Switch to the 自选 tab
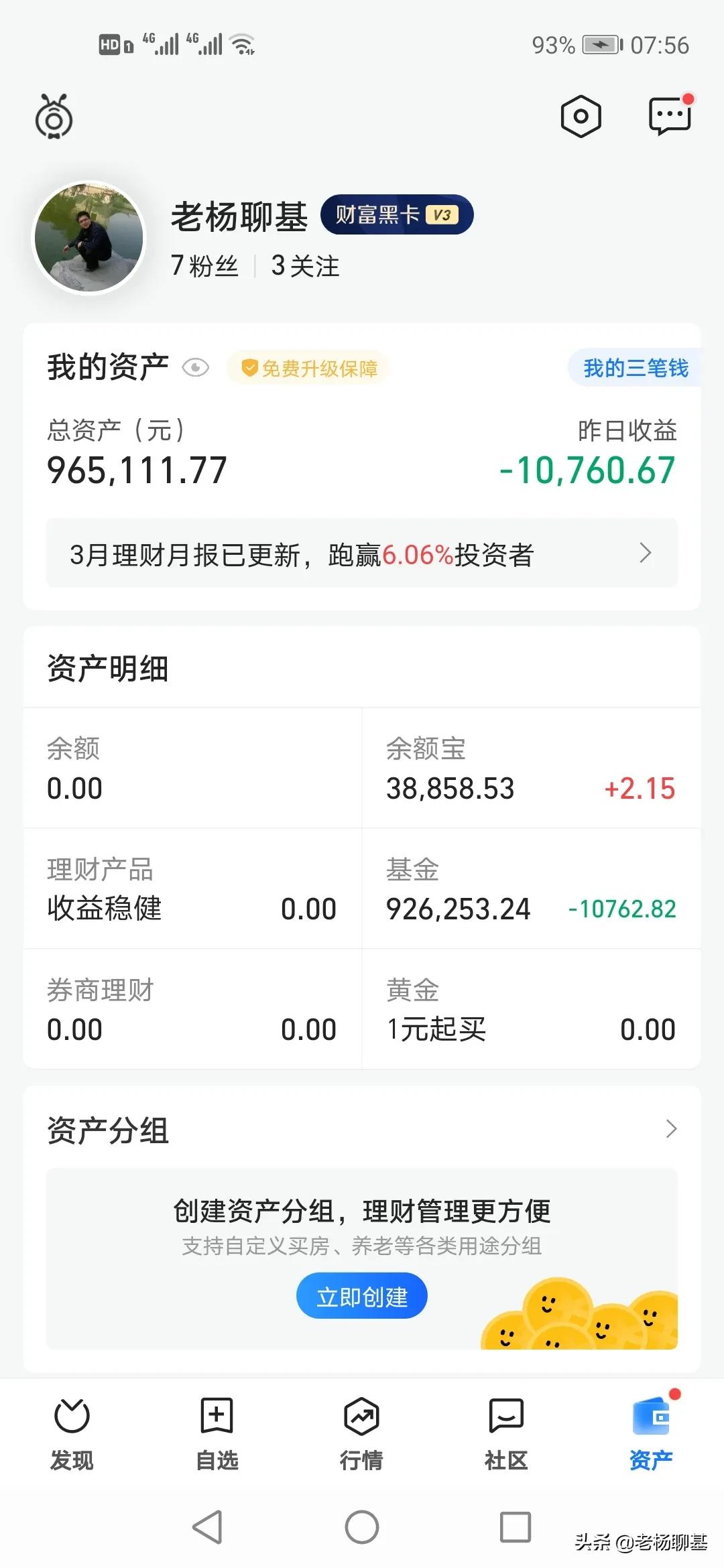 [x=217, y=1433]
